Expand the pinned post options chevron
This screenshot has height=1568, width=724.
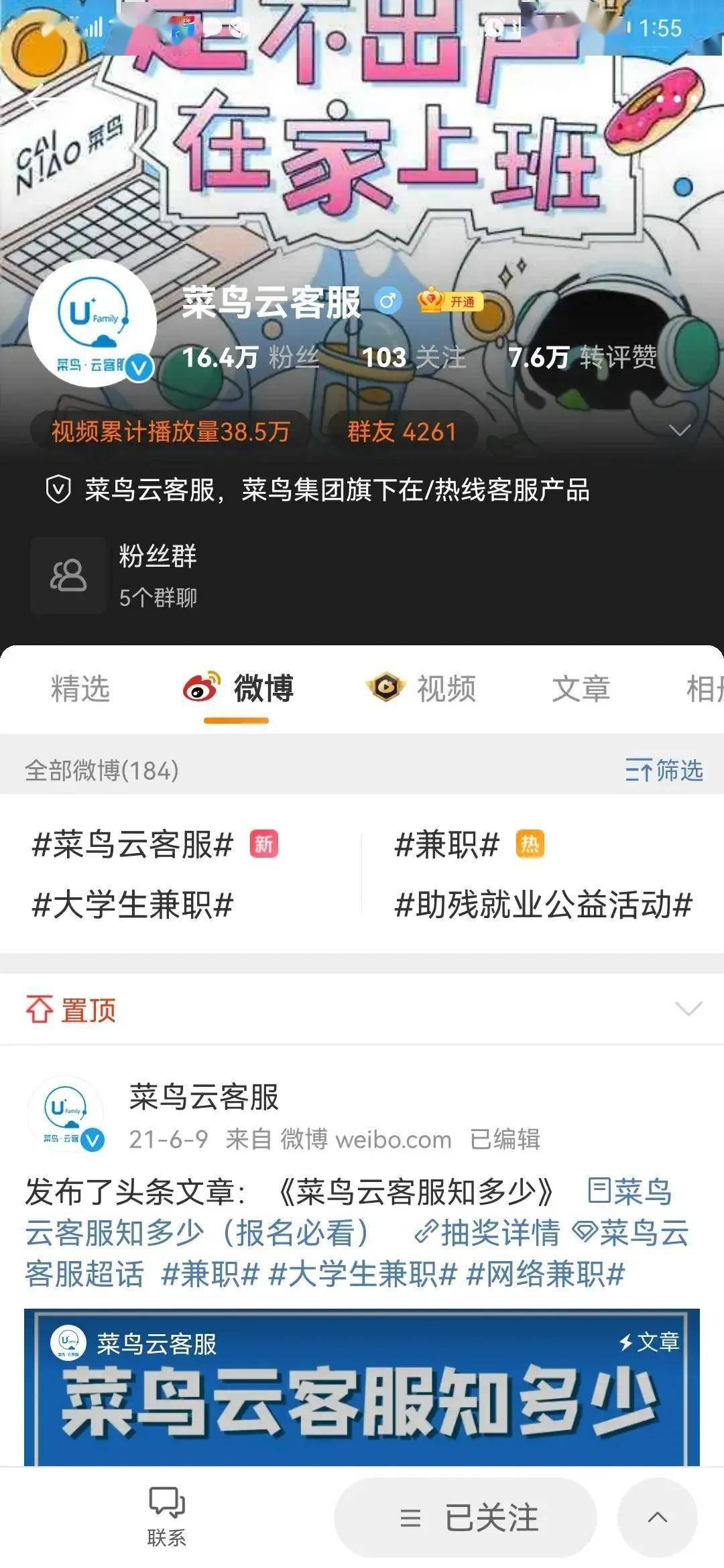click(688, 1009)
